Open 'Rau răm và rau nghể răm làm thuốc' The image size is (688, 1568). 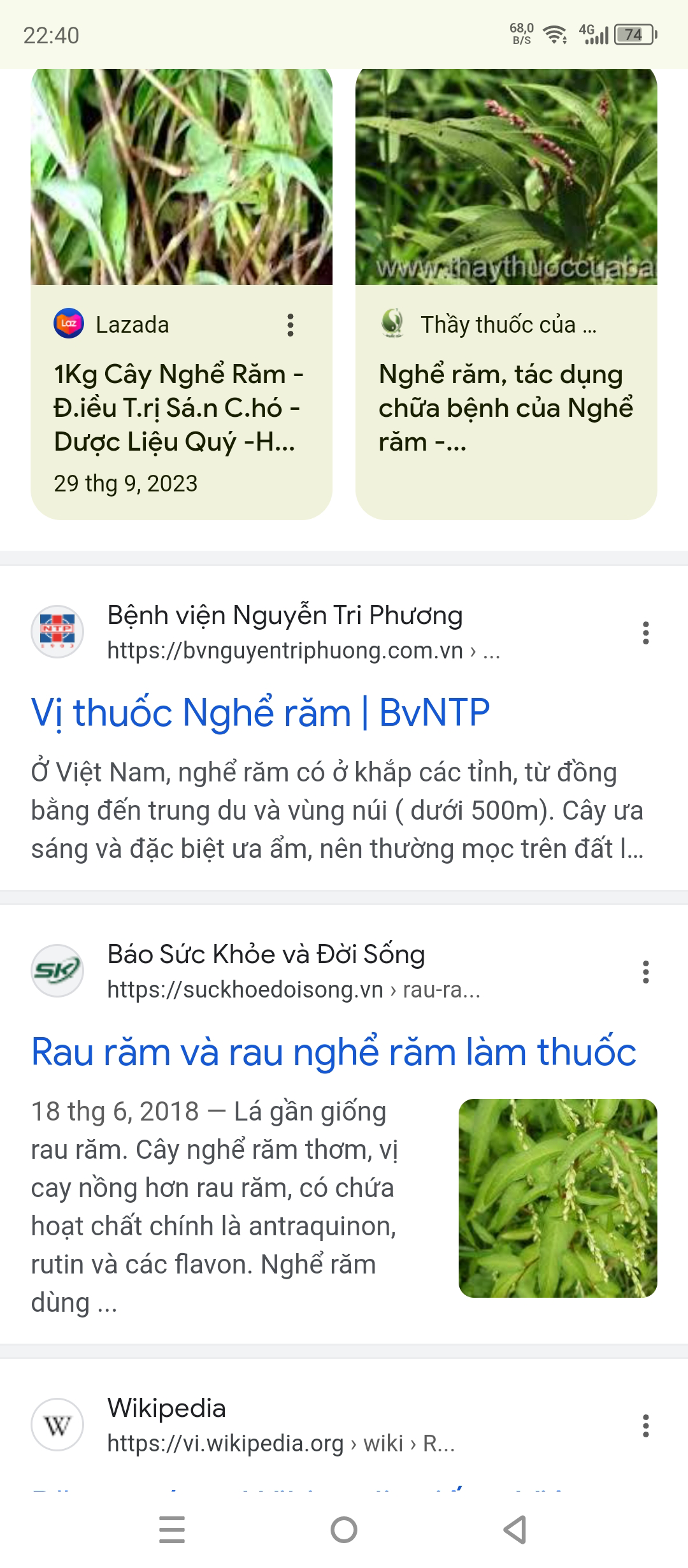333,1052
